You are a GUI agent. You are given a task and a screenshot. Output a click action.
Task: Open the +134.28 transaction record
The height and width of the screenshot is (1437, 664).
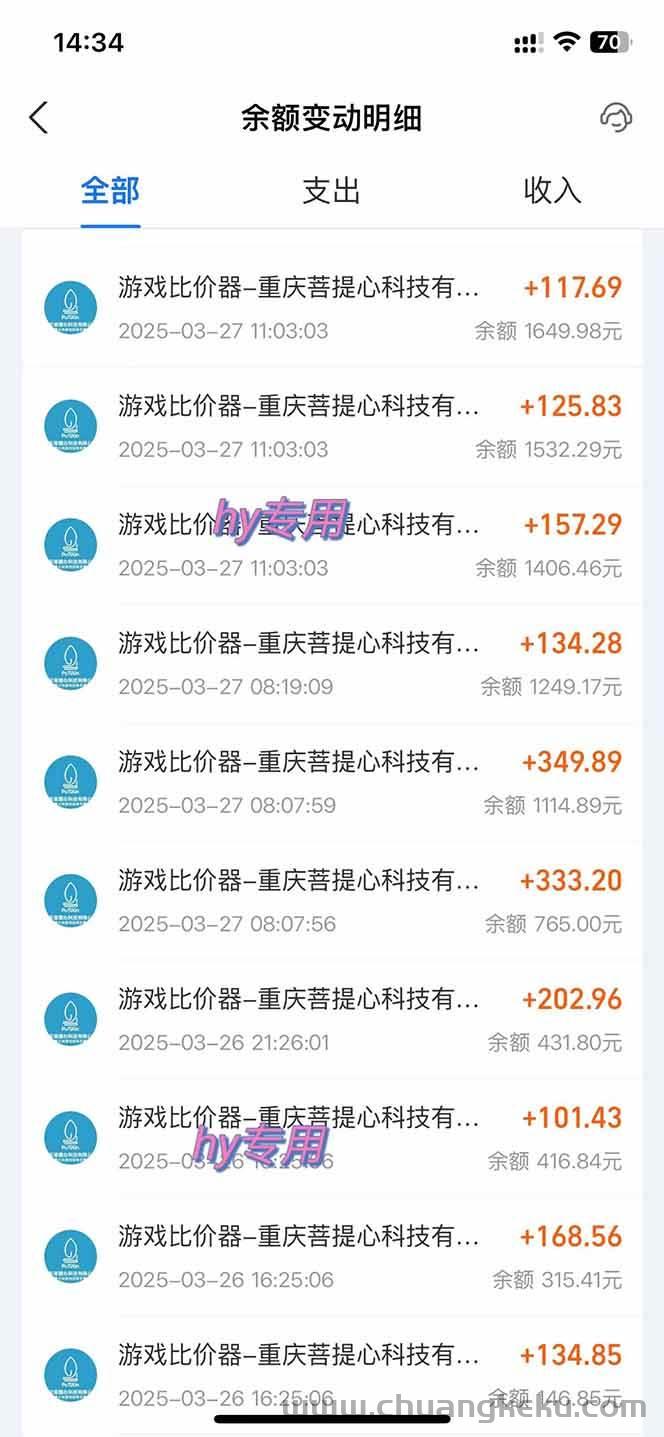coord(332,662)
